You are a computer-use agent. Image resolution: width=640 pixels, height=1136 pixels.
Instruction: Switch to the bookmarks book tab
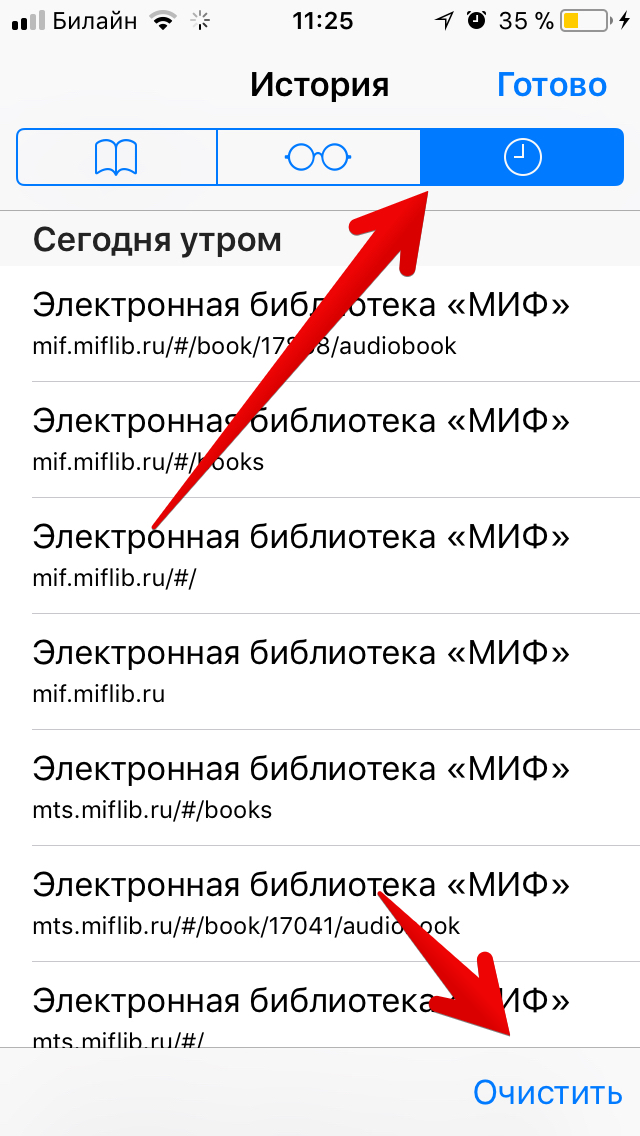(x=117, y=157)
